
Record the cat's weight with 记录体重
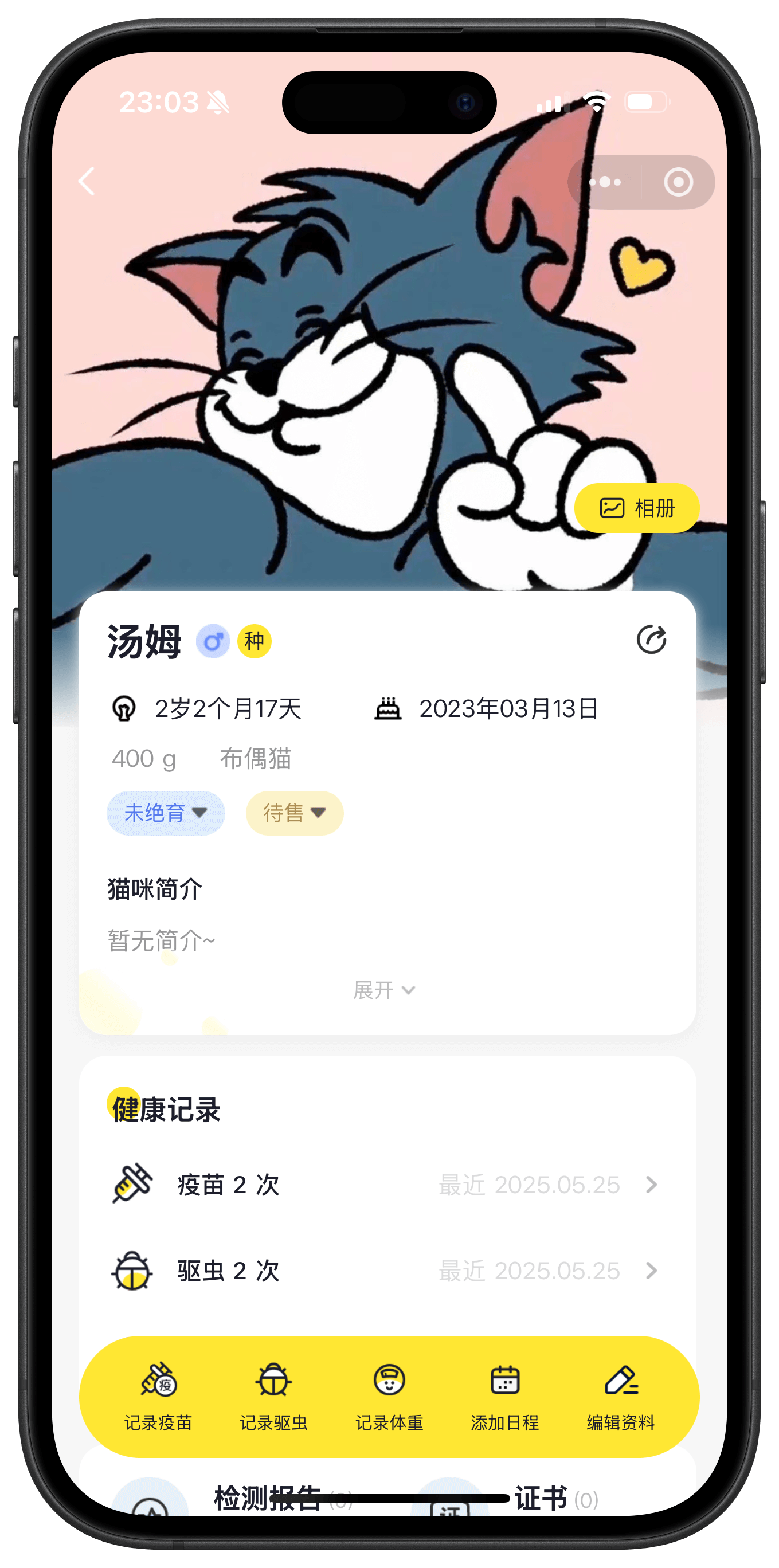[x=390, y=1396]
